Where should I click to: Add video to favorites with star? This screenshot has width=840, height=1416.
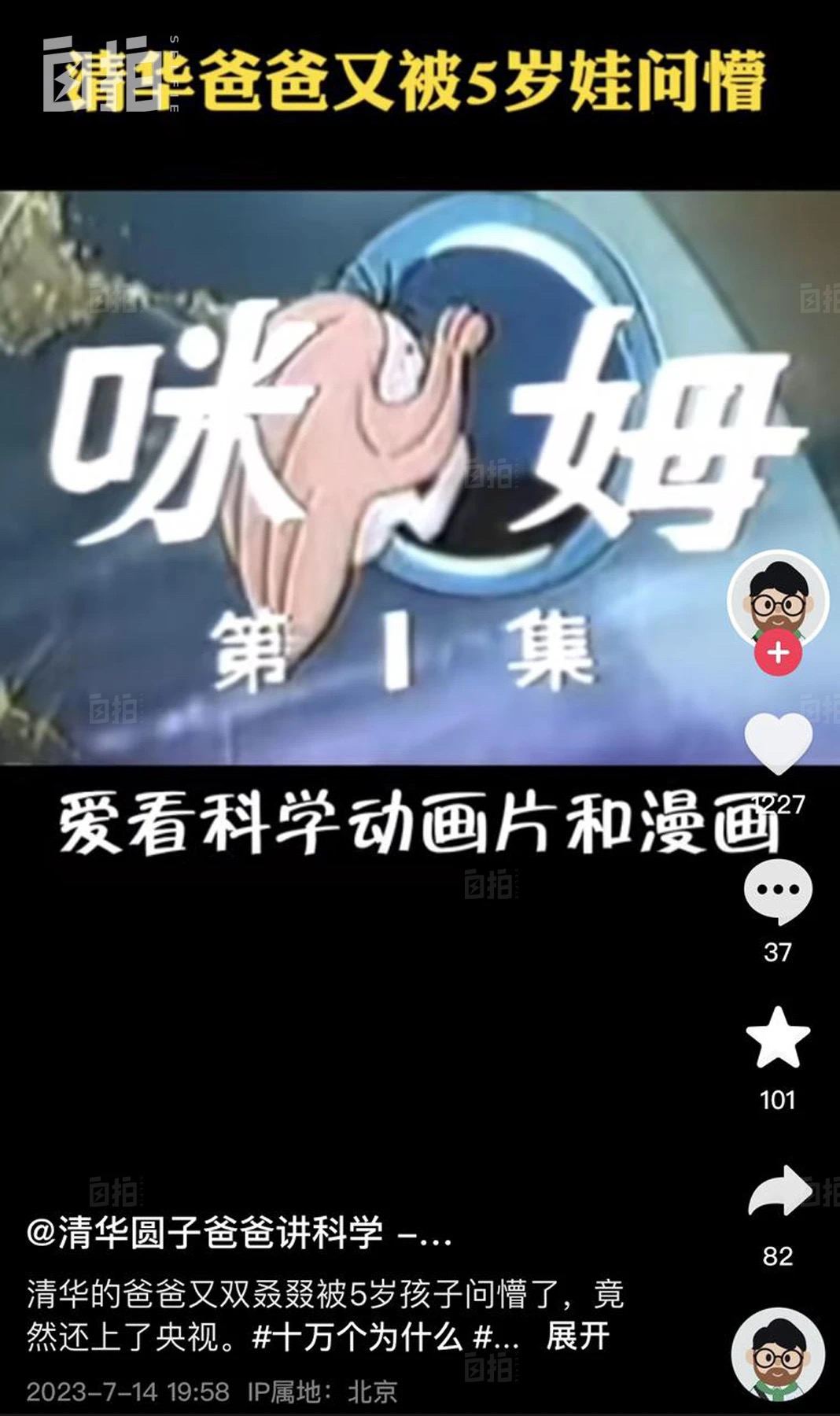778,1038
